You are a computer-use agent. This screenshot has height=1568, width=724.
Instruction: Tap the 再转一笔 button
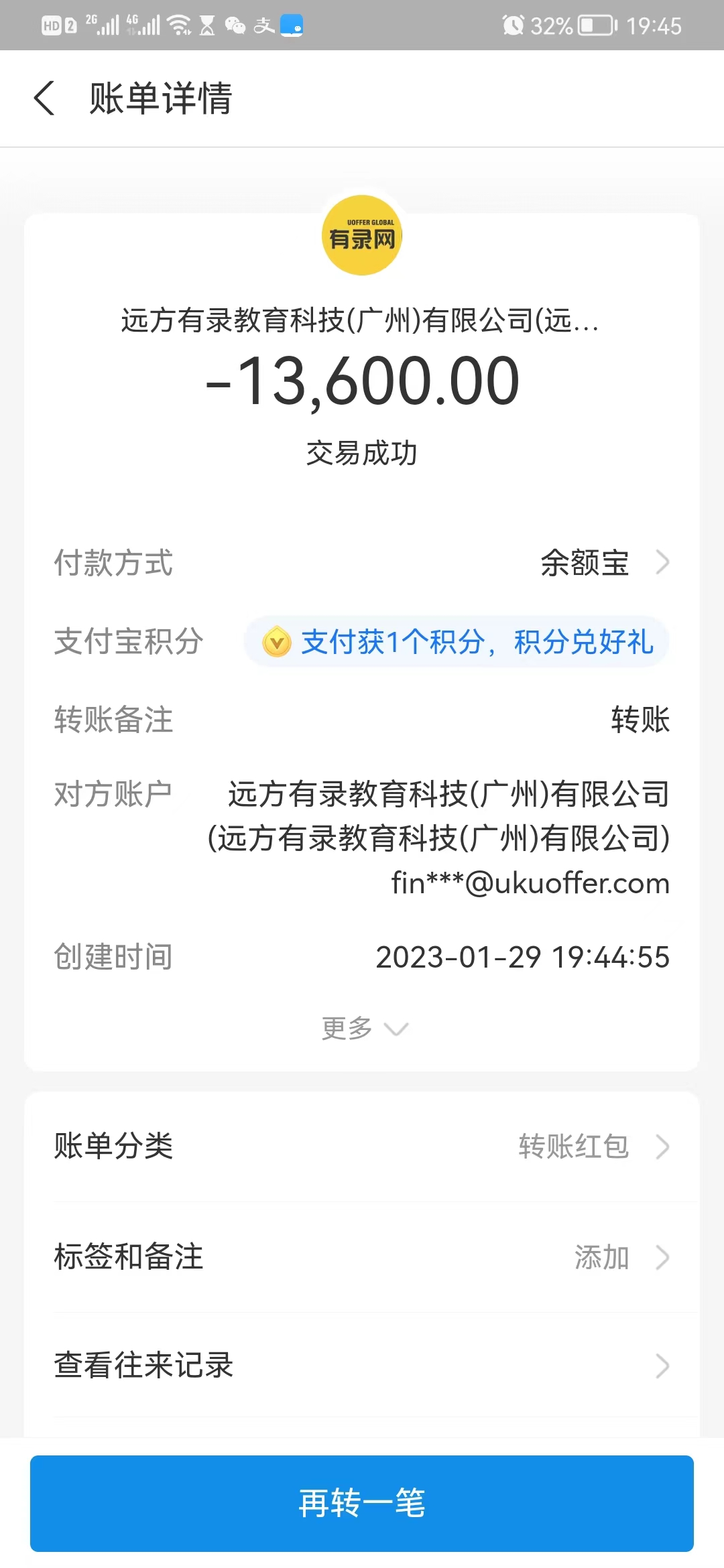click(362, 1503)
